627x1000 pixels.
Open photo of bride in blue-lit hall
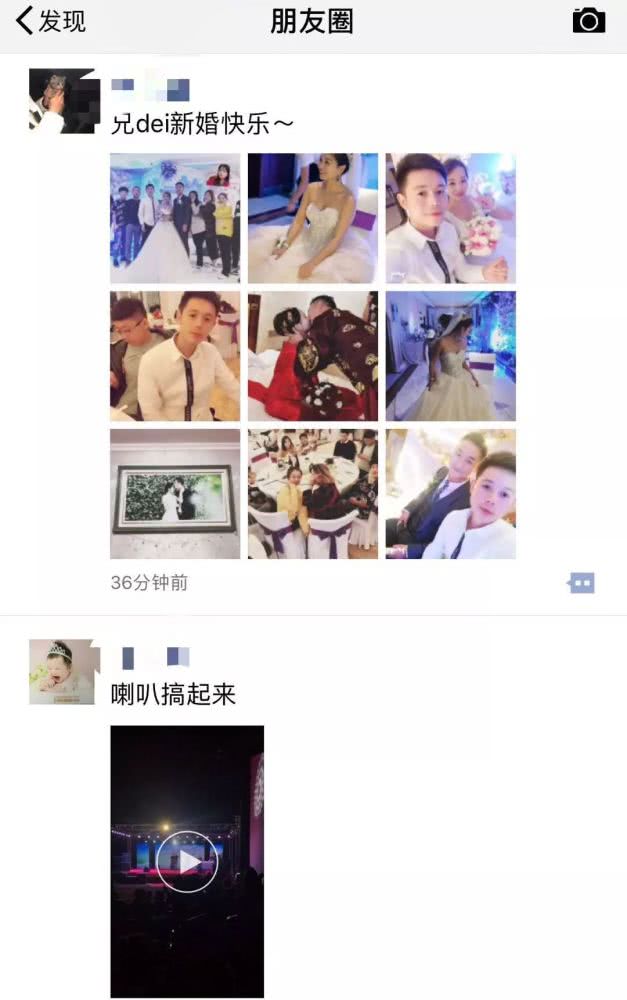click(451, 356)
